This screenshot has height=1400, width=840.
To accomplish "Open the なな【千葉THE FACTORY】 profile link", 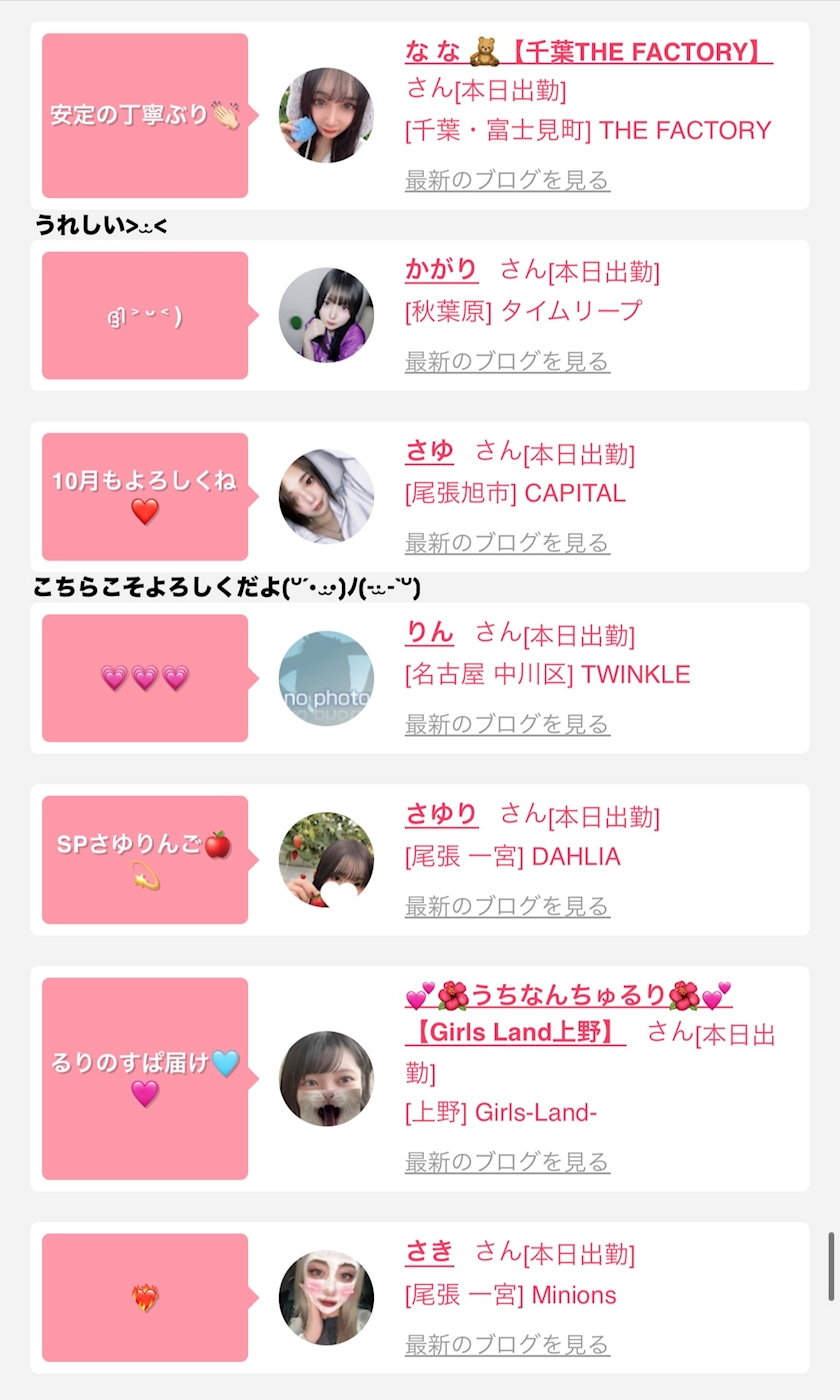I will 588,51.
